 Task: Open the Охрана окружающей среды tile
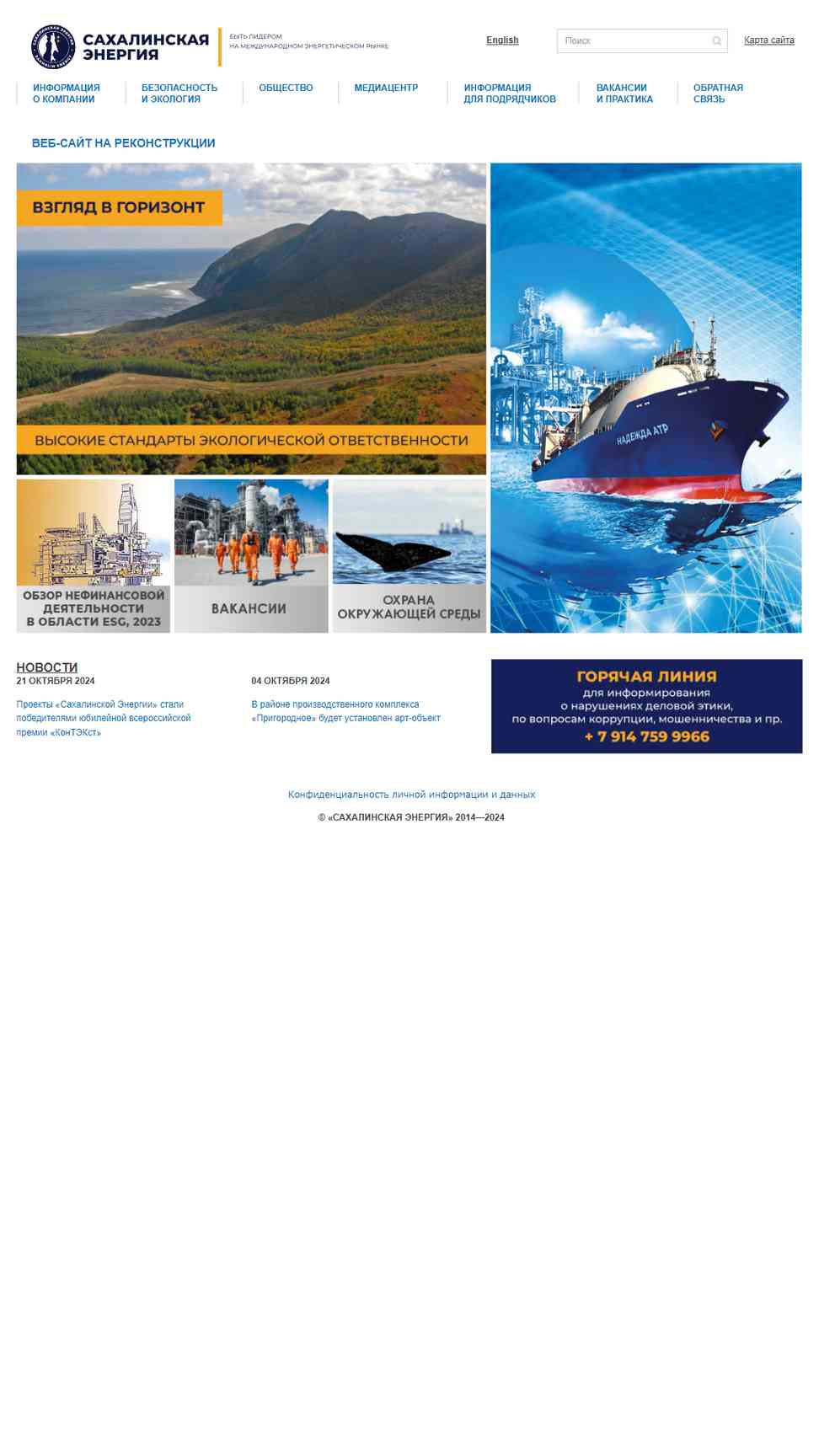pyautogui.click(x=409, y=556)
